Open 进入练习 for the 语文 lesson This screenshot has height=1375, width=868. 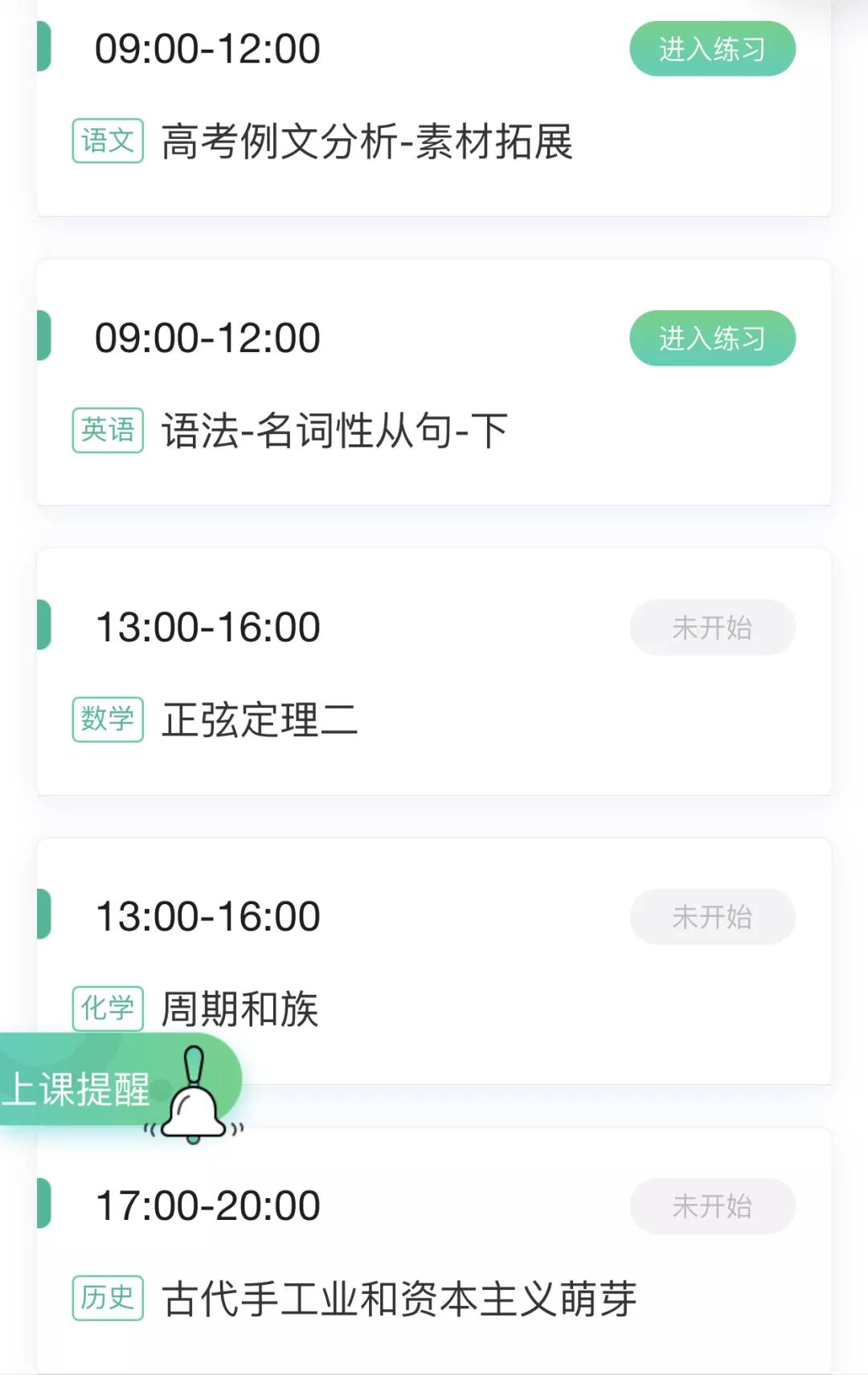712,48
